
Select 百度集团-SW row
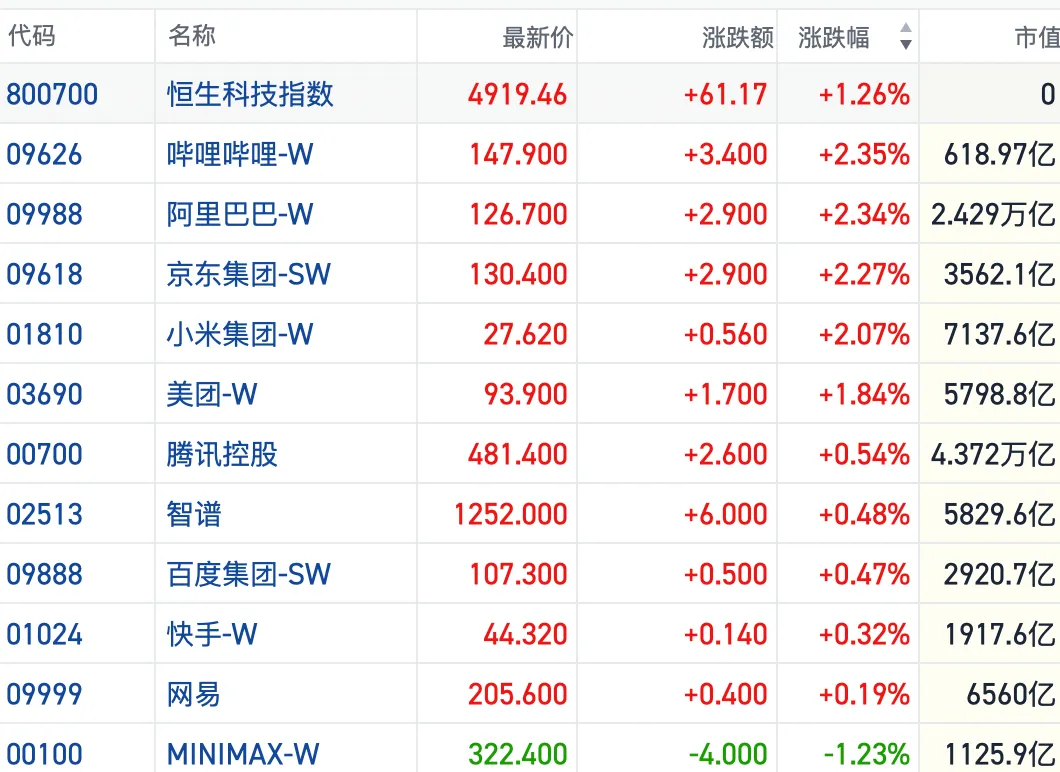(530, 574)
